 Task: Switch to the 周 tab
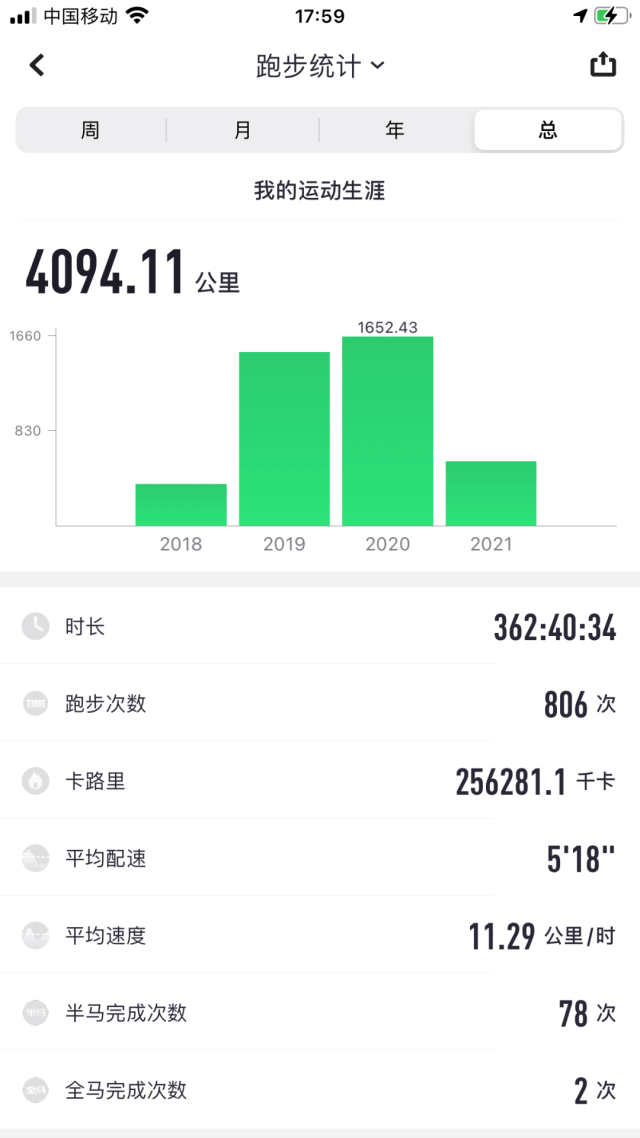(x=91, y=131)
